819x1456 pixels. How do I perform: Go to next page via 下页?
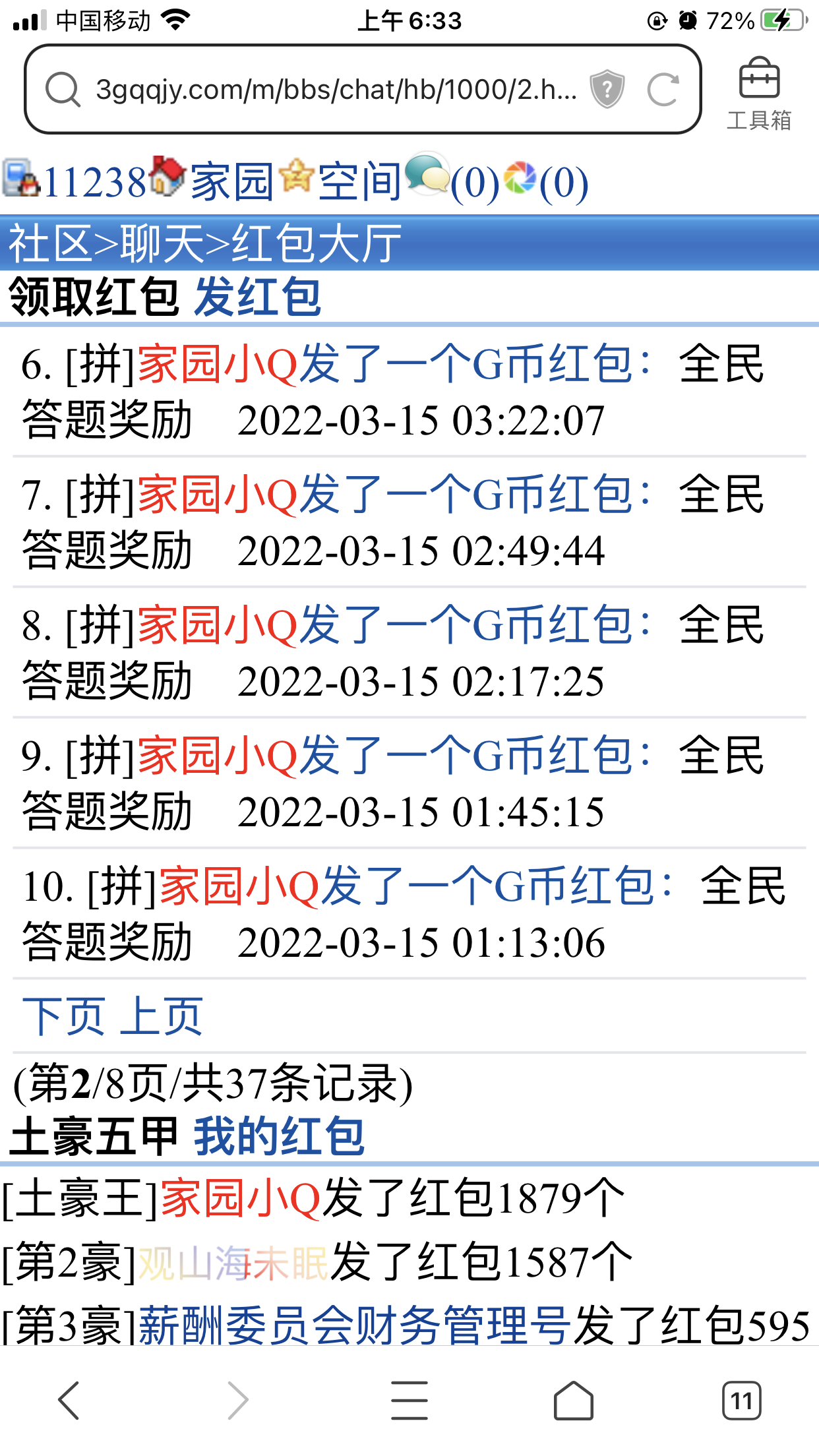click(63, 1016)
